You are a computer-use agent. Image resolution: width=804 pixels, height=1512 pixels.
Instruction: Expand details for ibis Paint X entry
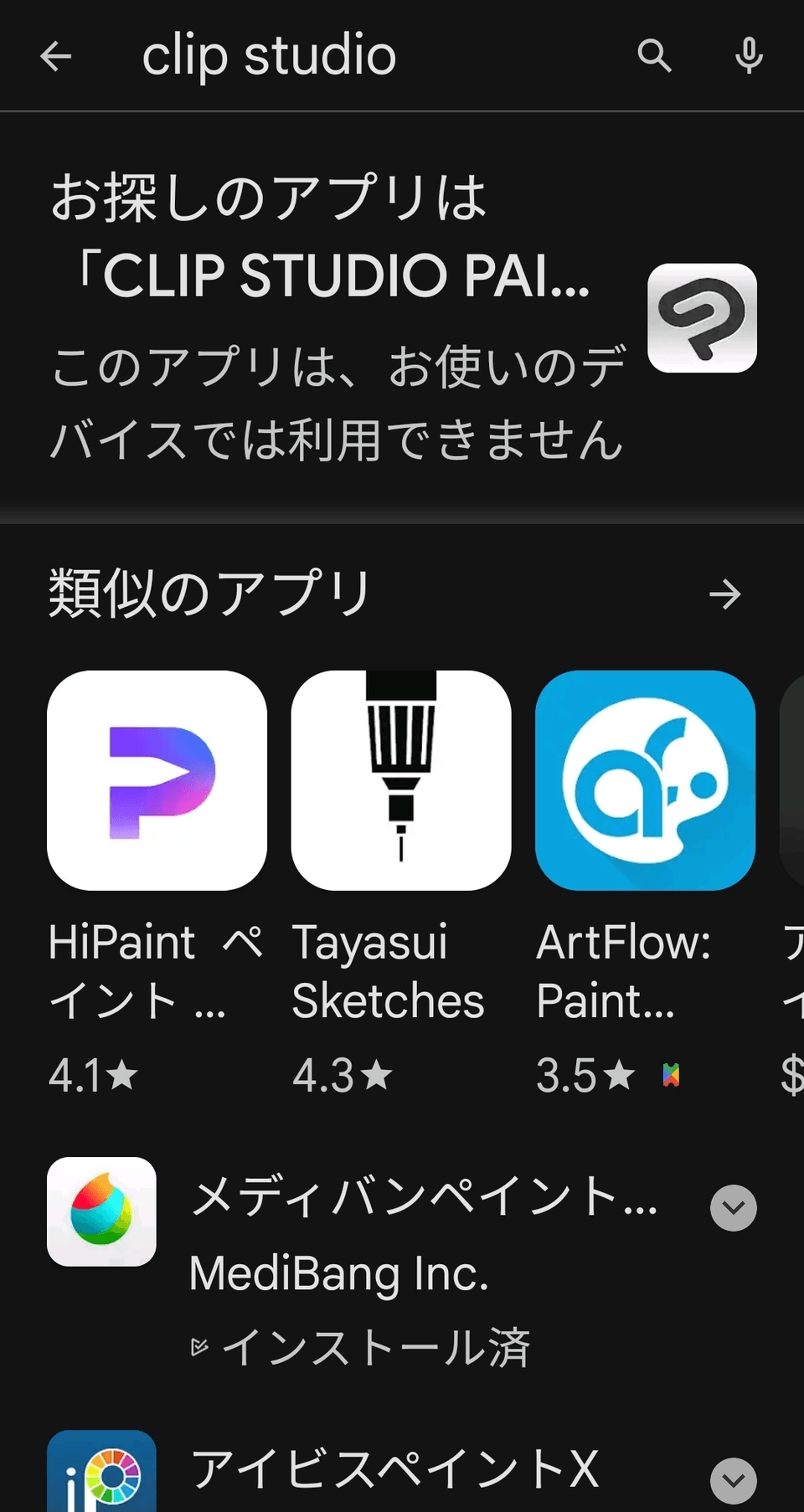pos(733,1480)
